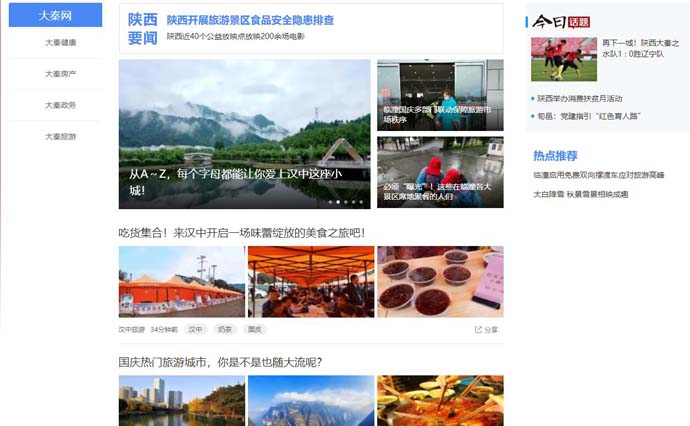
Task: Open the 大秦网 home section
Action: point(55,16)
